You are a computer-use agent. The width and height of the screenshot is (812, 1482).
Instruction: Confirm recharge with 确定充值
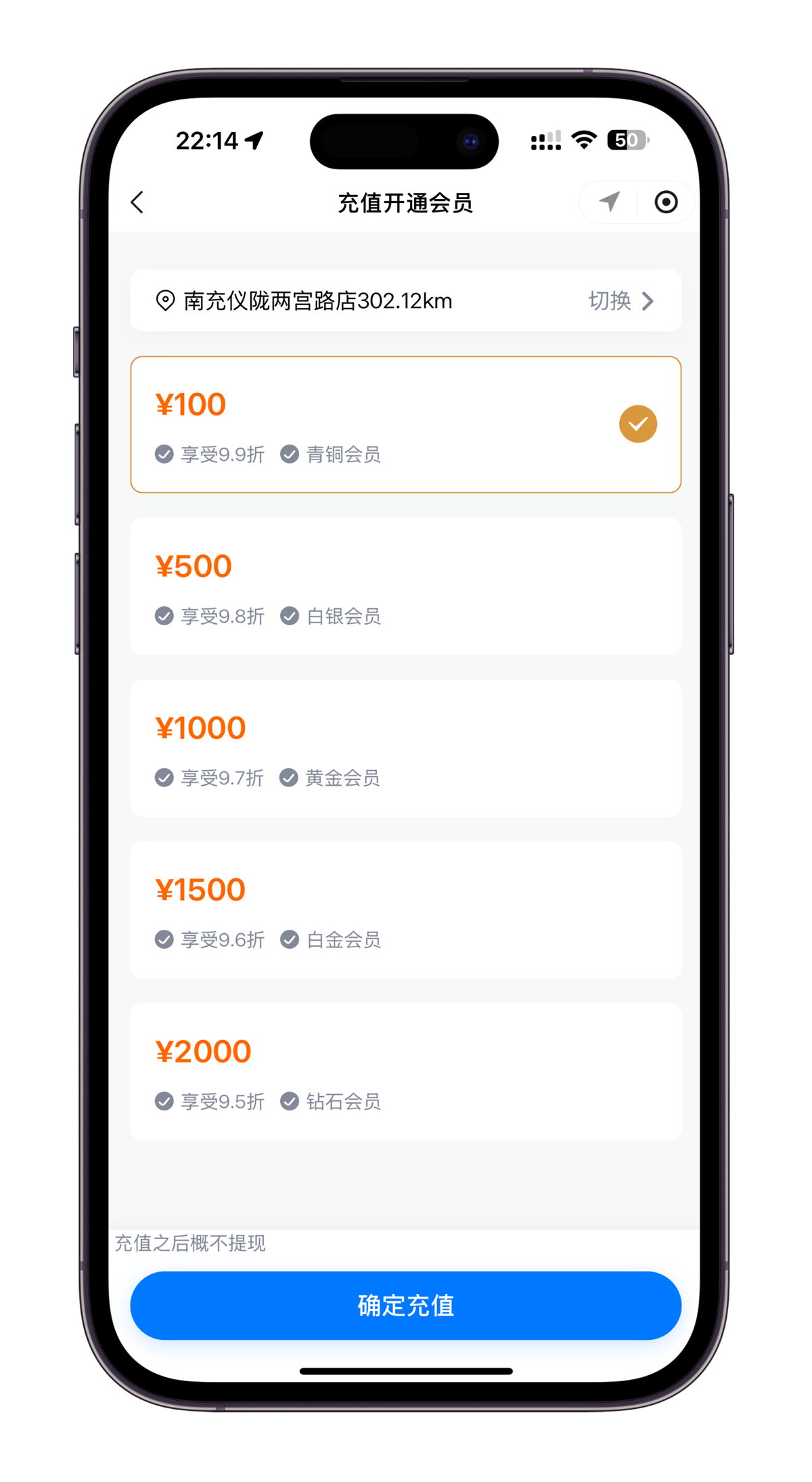point(405,1305)
